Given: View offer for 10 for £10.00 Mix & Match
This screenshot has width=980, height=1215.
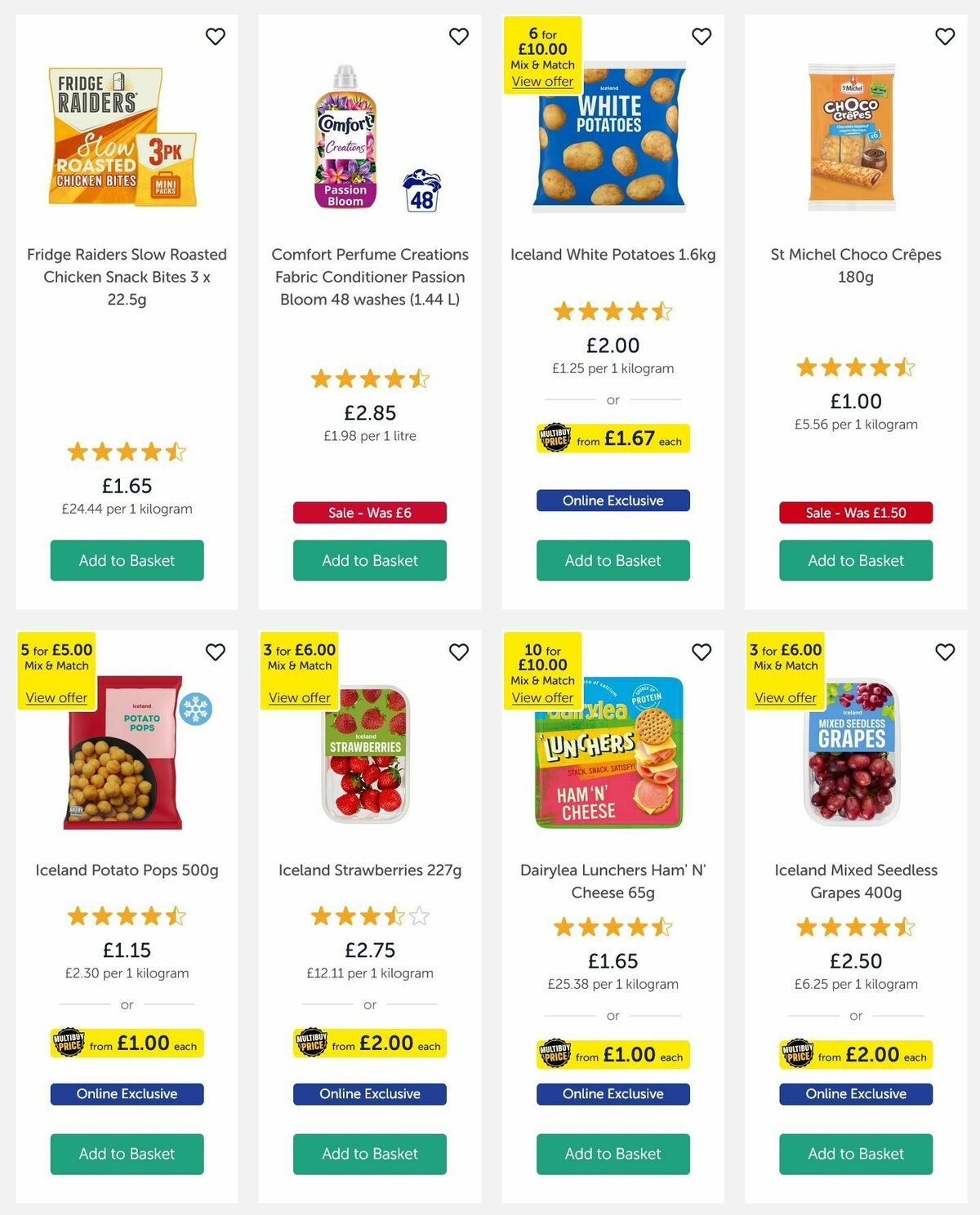Looking at the screenshot, I should 543,697.
